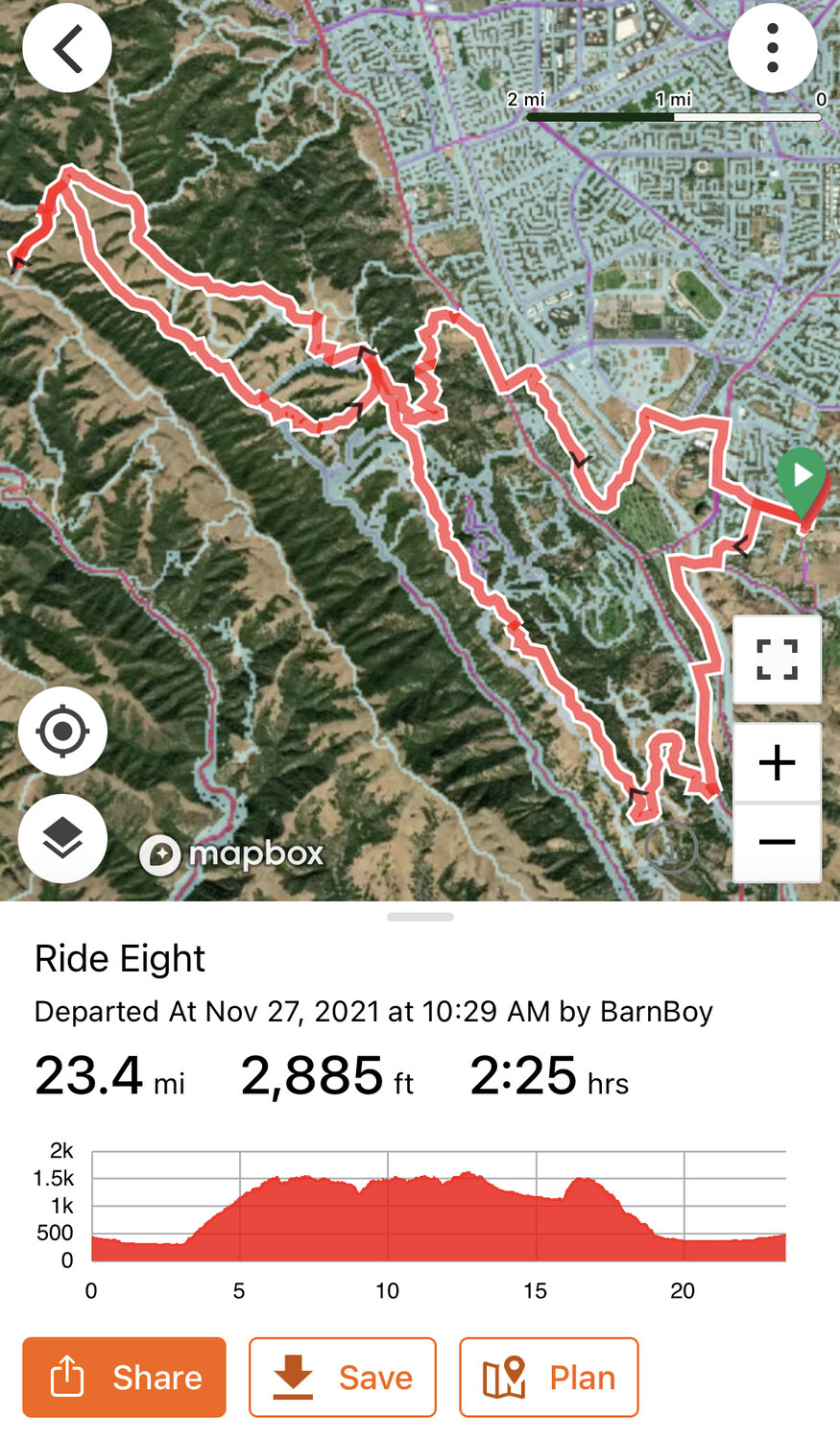The height and width of the screenshot is (1440, 840).
Task: Share the Ride Eight route
Action: coord(124,1377)
